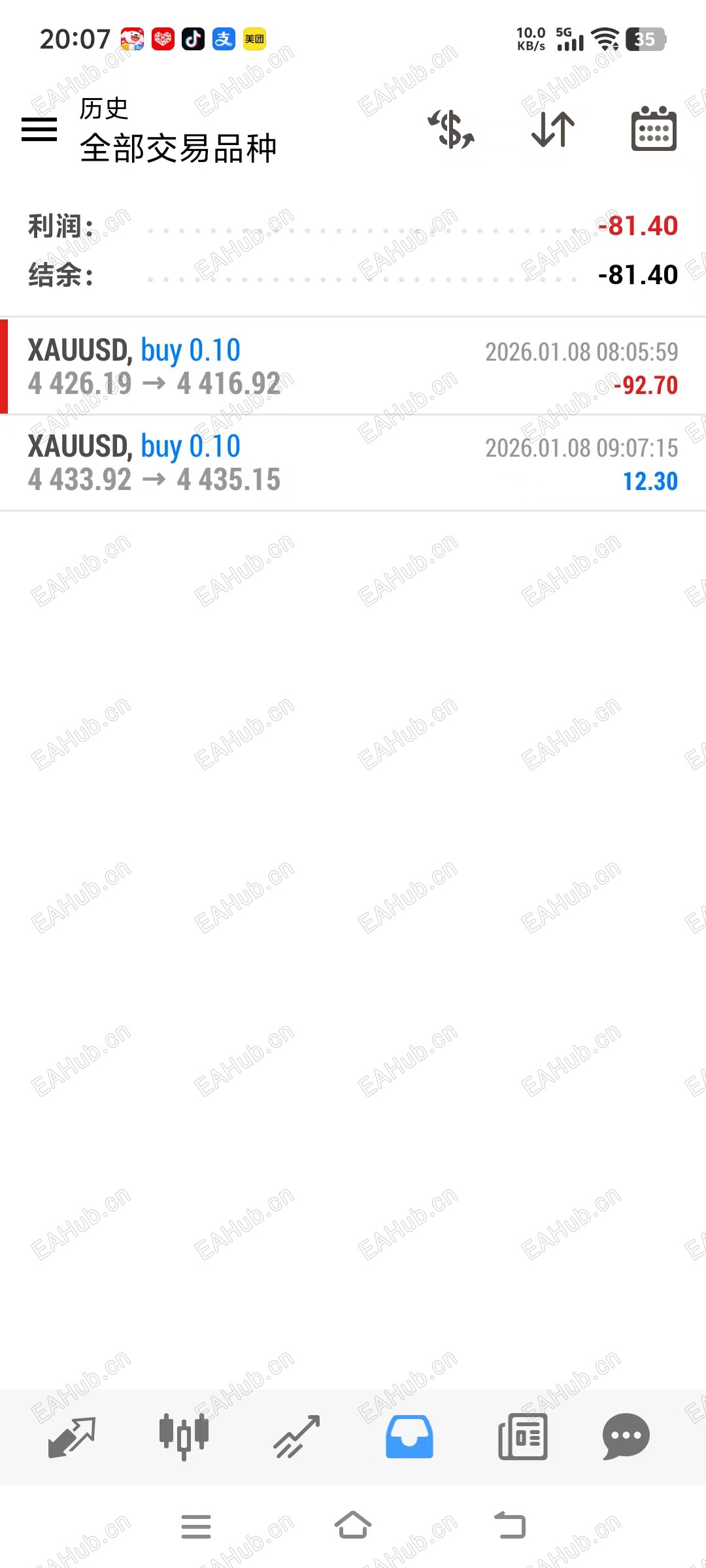This screenshot has width=706, height=1568.
Task: Open the symbol filter dollar icon
Action: (x=451, y=129)
